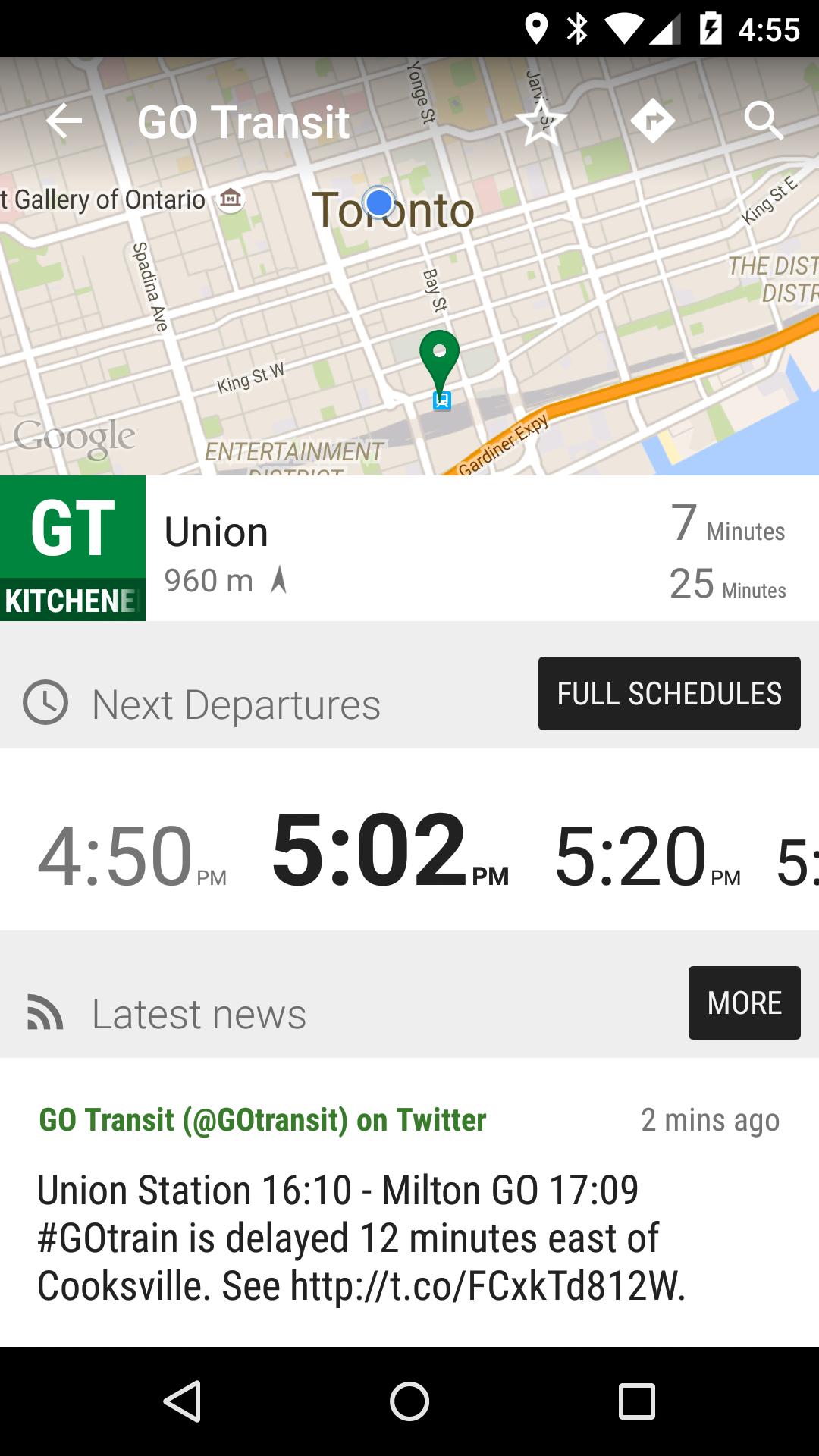
Task: Open the search magnifier
Action: pos(763,121)
